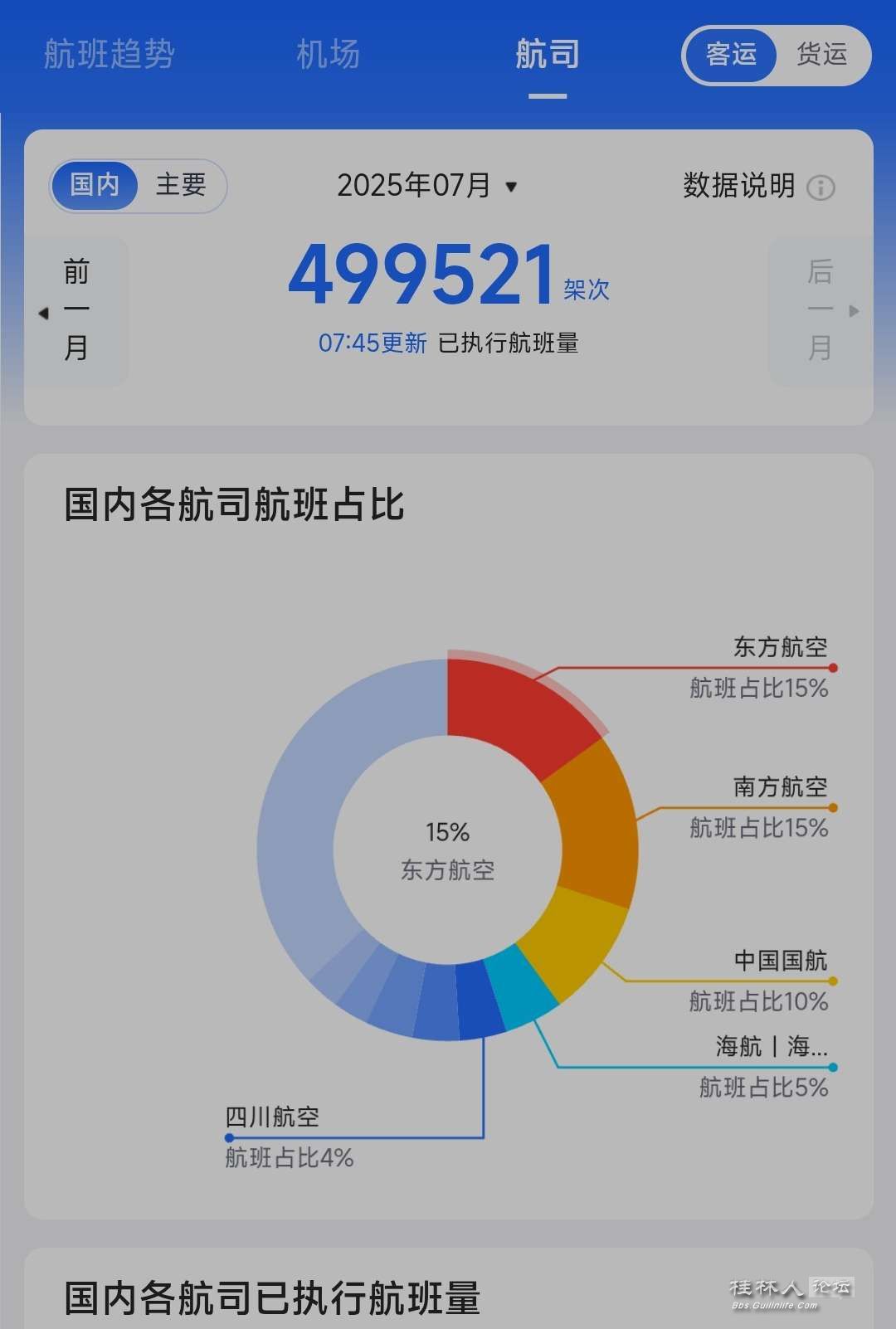Go to 前一月 previous month
The image size is (896, 1329).
point(76,311)
